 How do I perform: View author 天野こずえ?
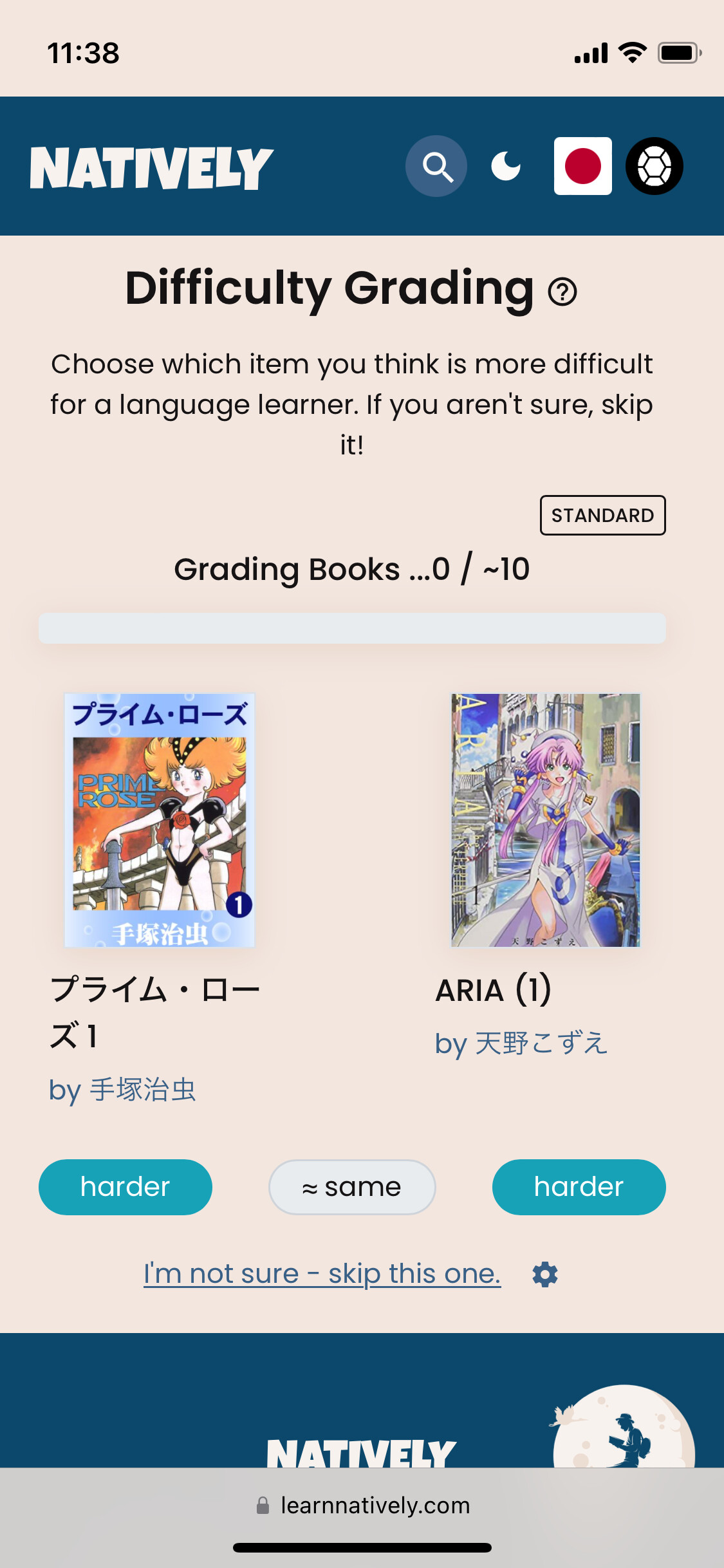[541, 1043]
